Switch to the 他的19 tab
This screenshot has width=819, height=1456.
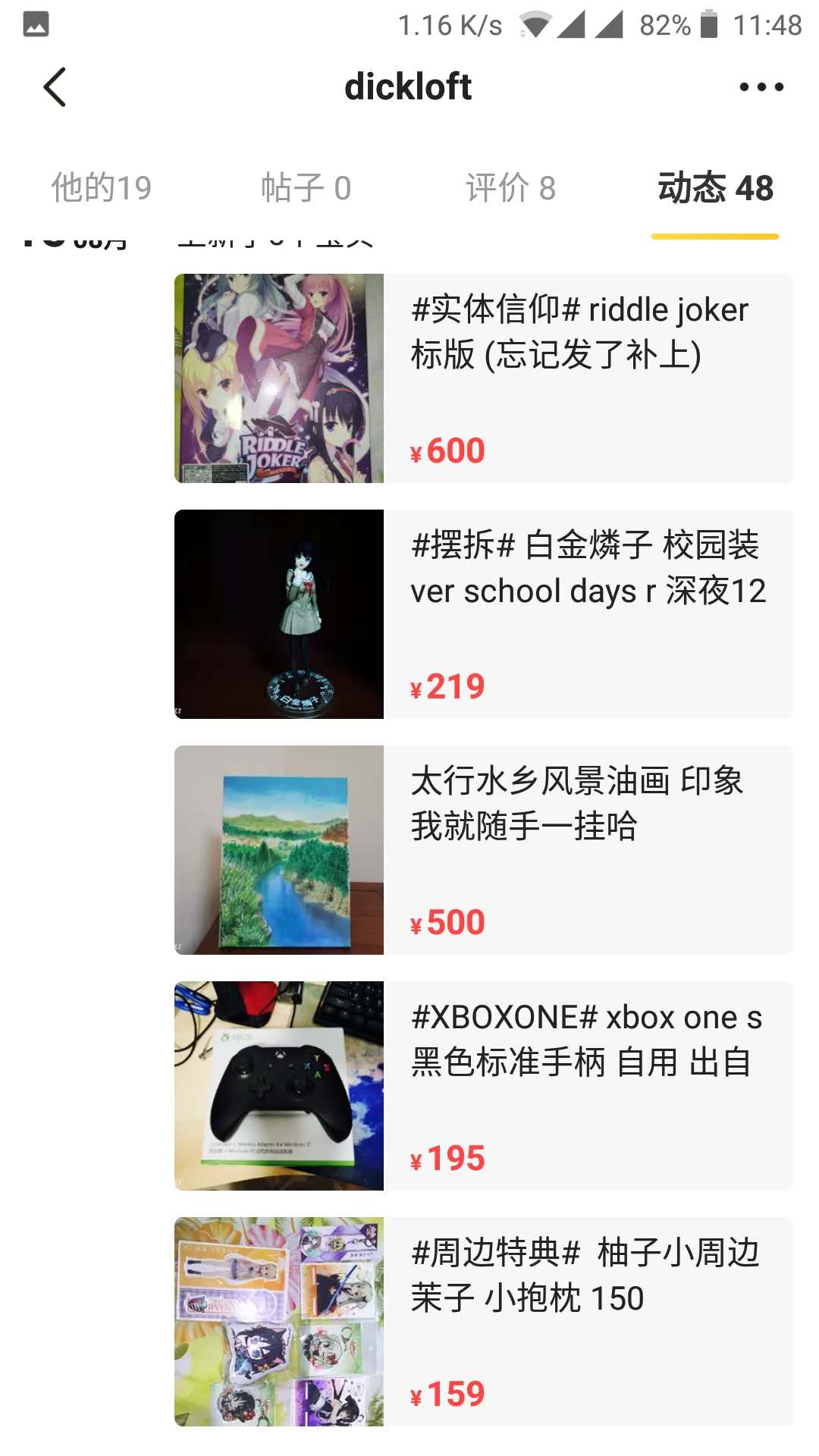(x=102, y=188)
